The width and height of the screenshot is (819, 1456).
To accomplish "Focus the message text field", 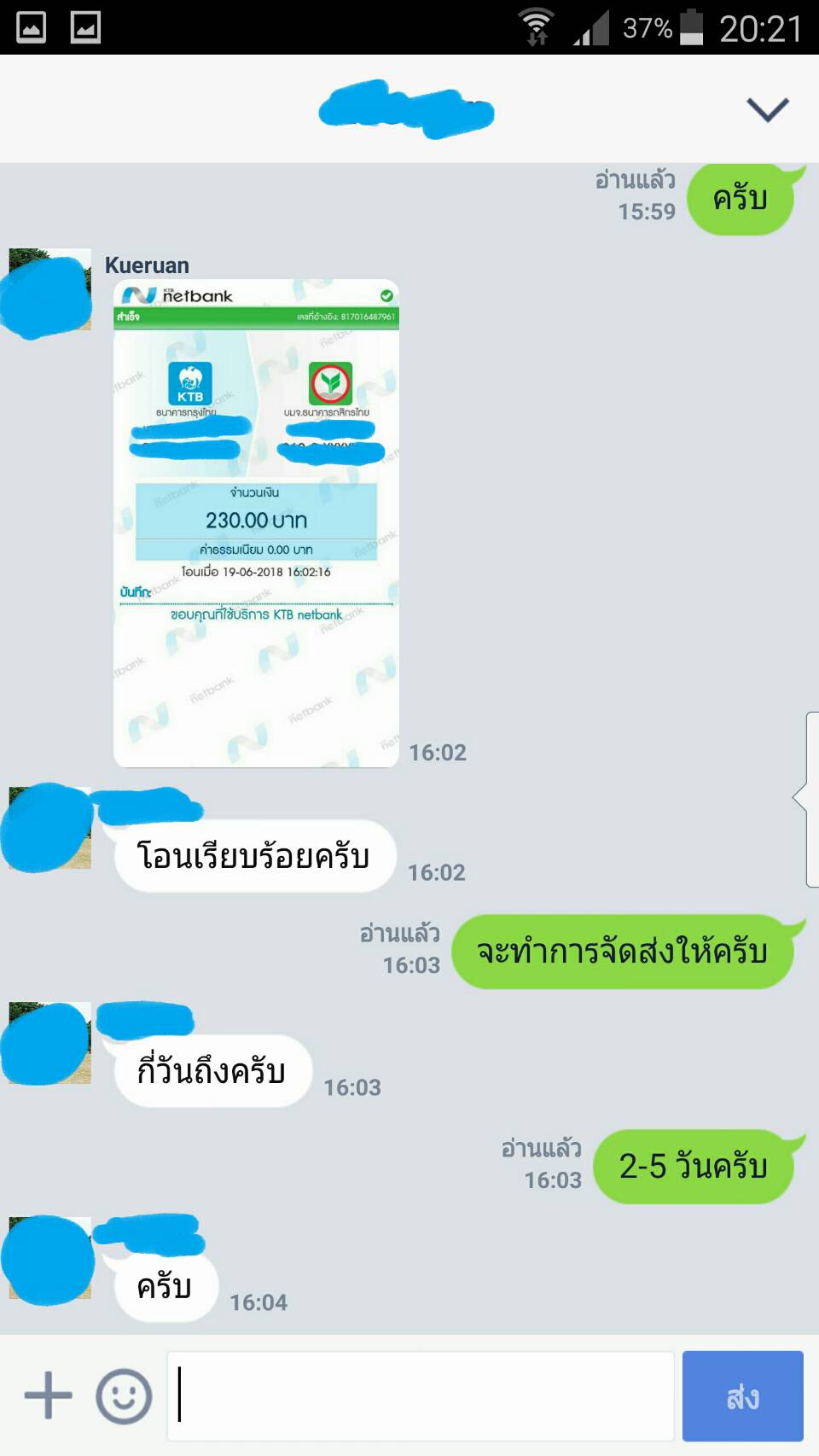I will click(422, 1395).
